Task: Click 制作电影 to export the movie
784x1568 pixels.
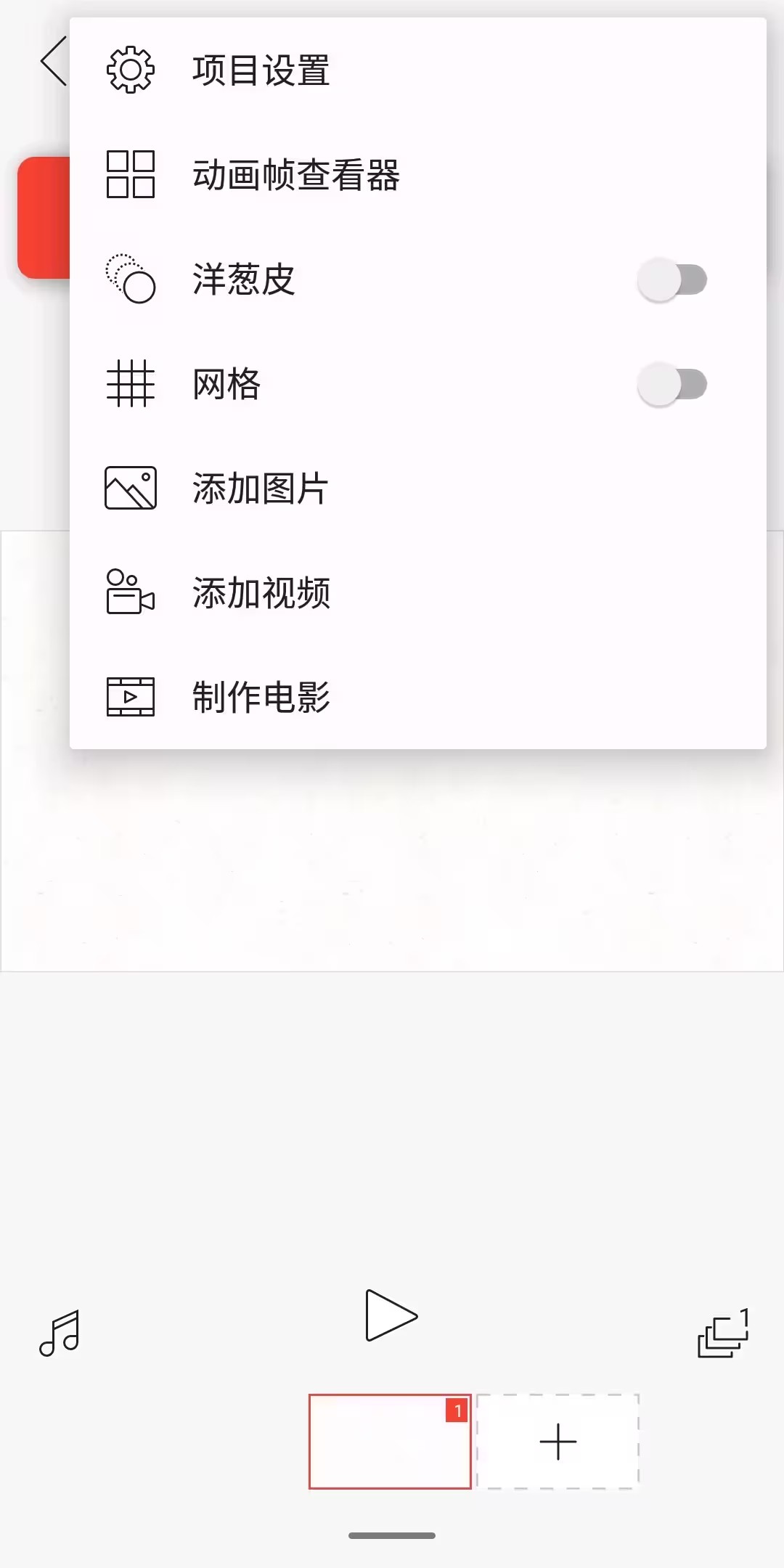Action: coord(263,698)
